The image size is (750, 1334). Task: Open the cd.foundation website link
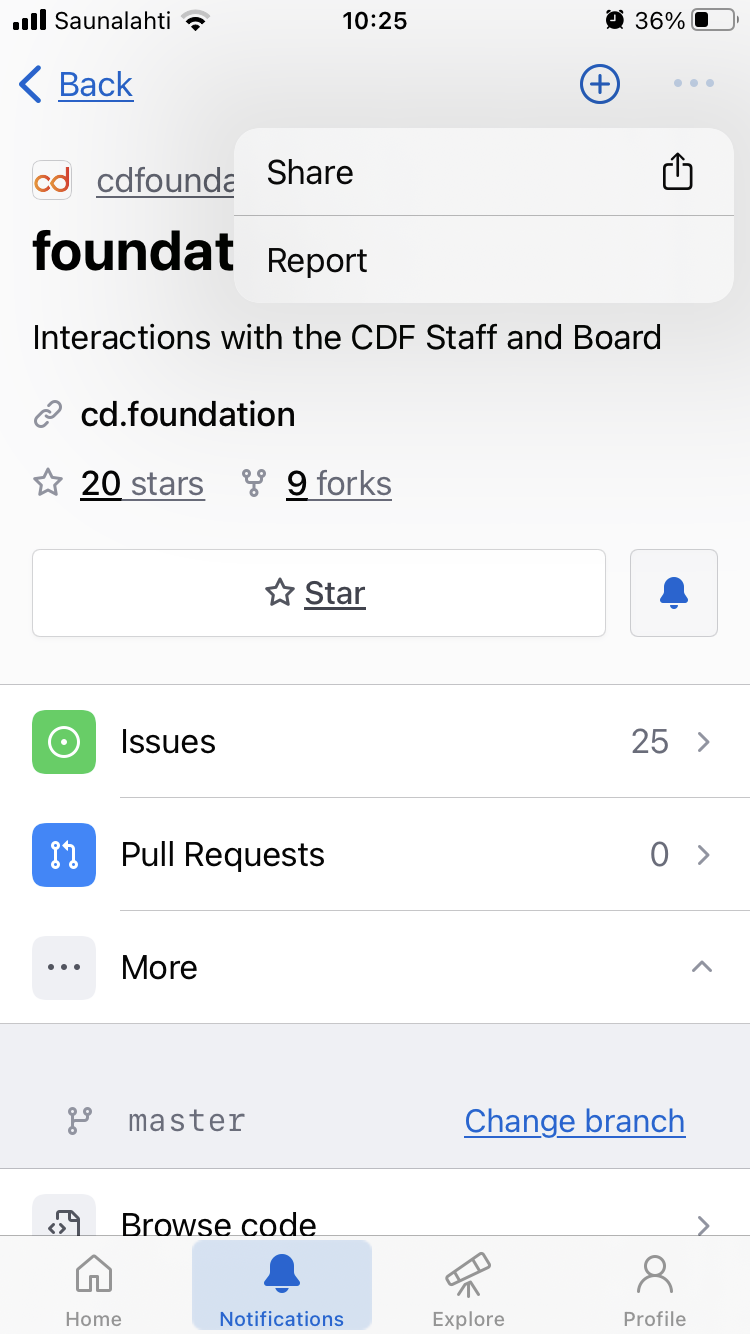point(187,414)
